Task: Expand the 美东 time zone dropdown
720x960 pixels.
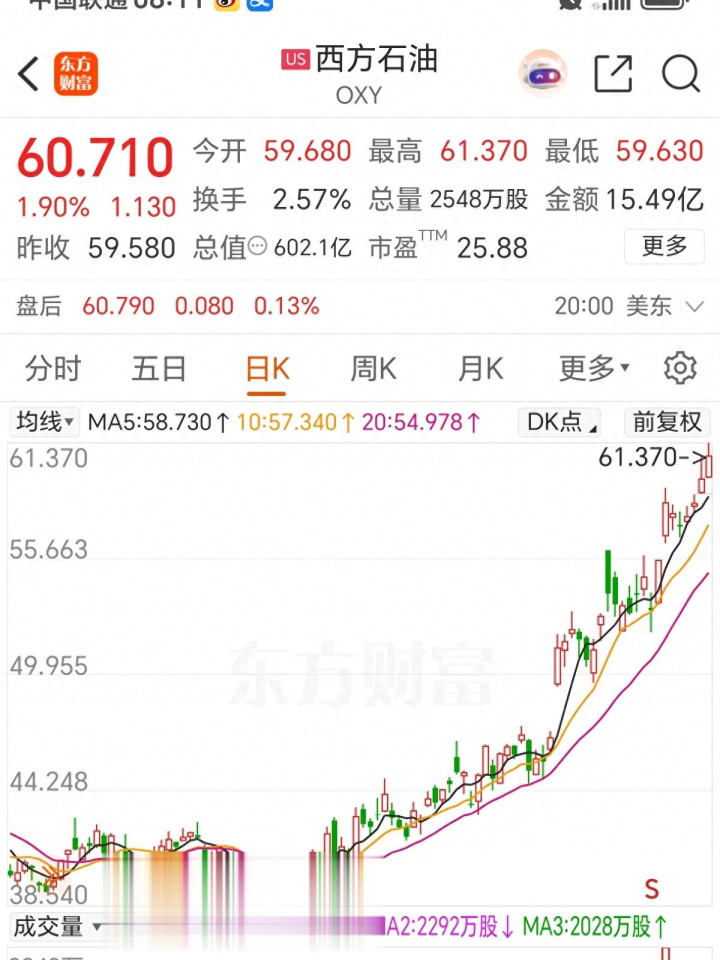Action: click(694, 306)
